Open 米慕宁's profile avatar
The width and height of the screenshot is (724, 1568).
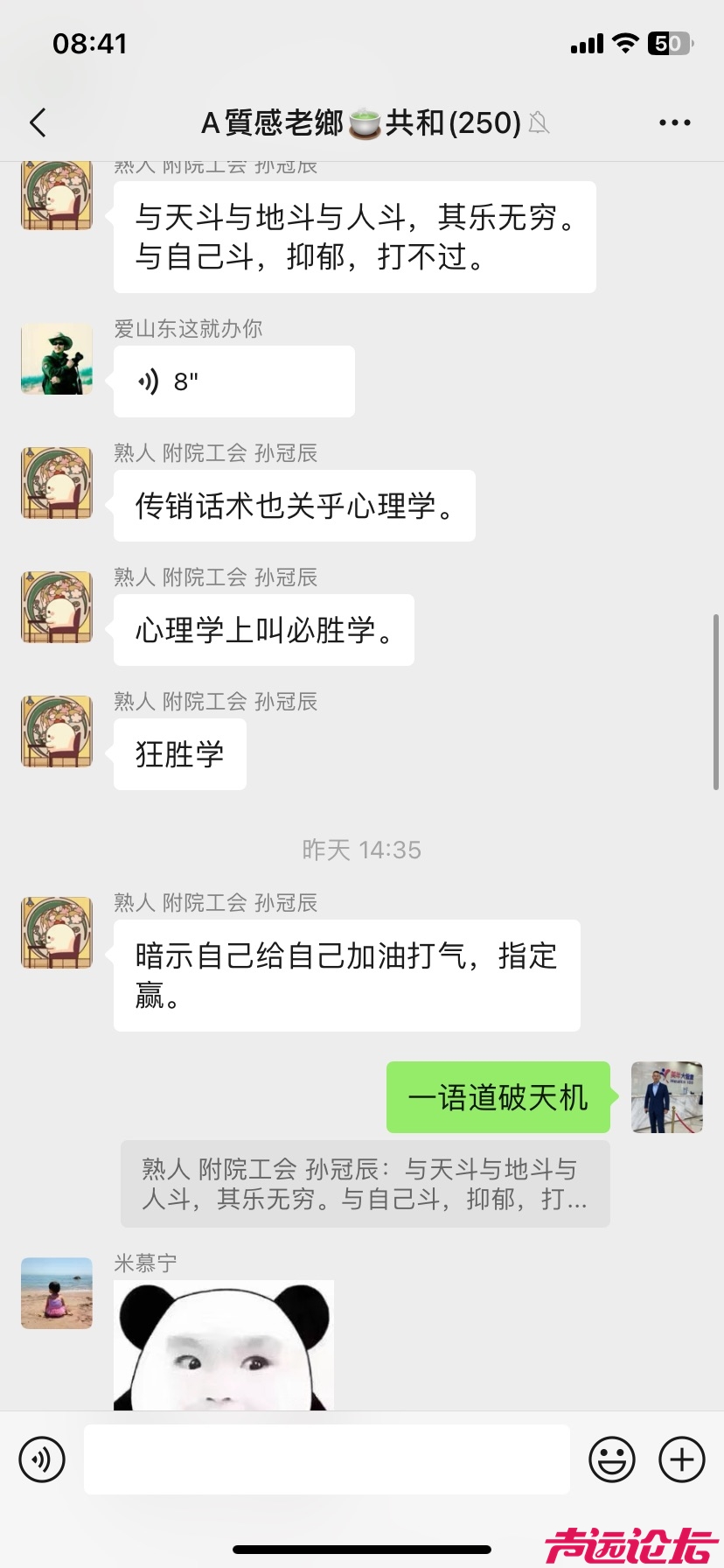pyautogui.click(x=57, y=1293)
